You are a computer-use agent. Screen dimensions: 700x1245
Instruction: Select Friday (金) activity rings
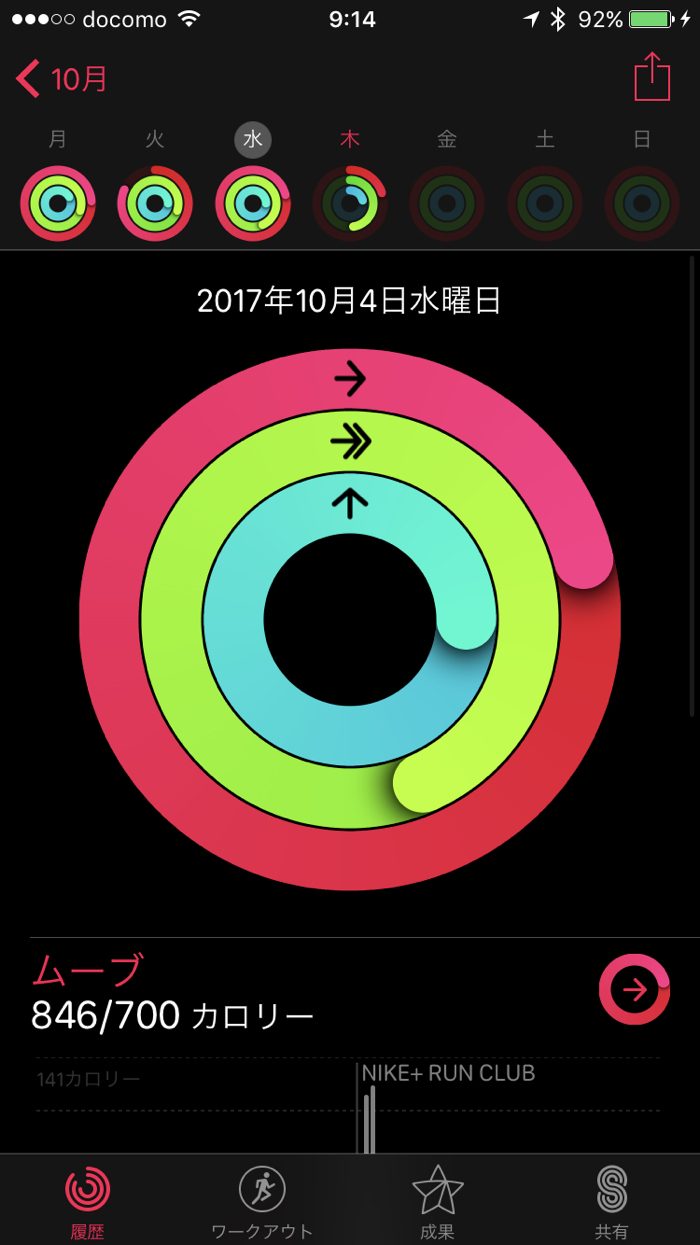pos(447,203)
